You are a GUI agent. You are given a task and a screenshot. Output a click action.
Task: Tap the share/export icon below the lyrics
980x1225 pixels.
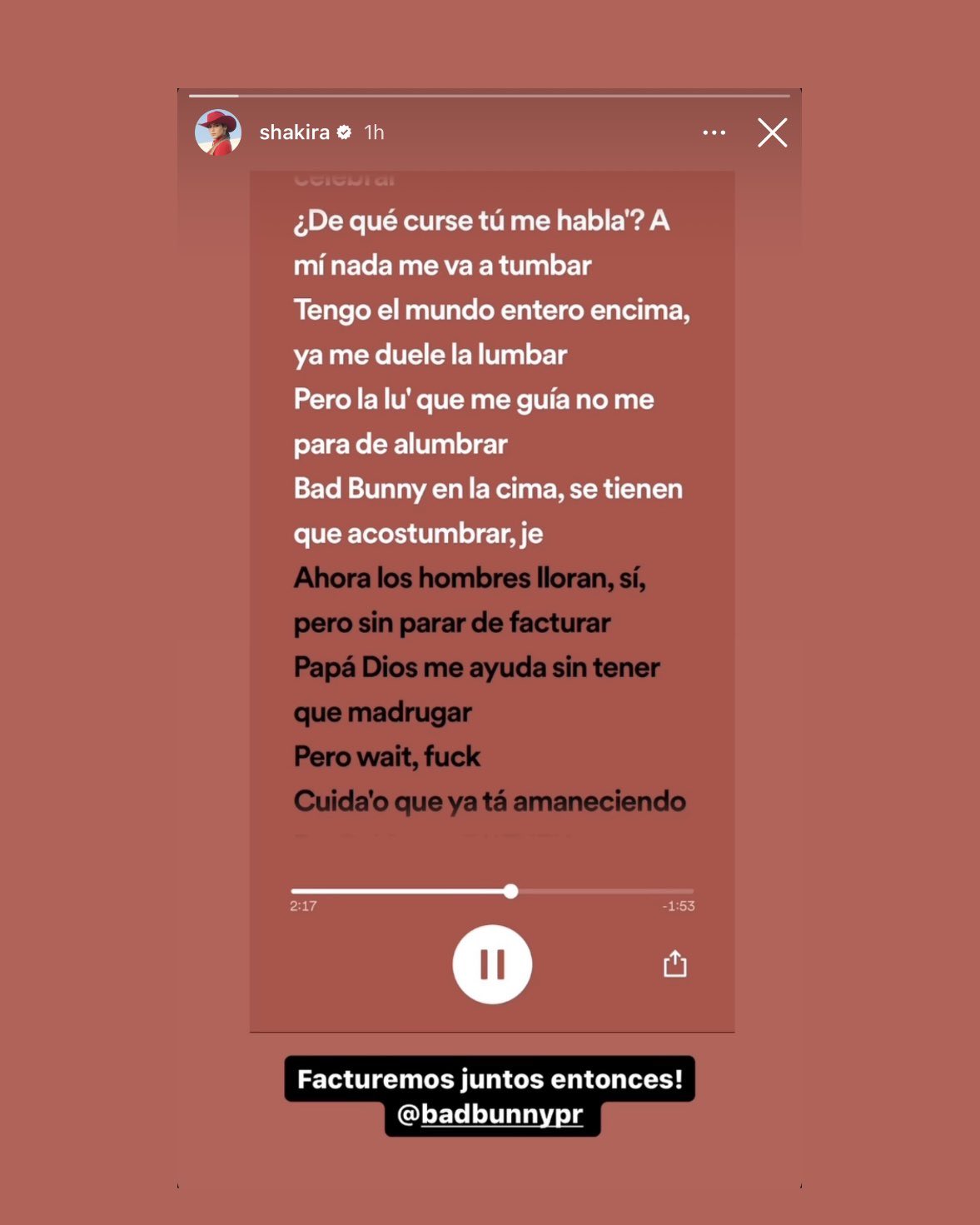click(x=674, y=964)
